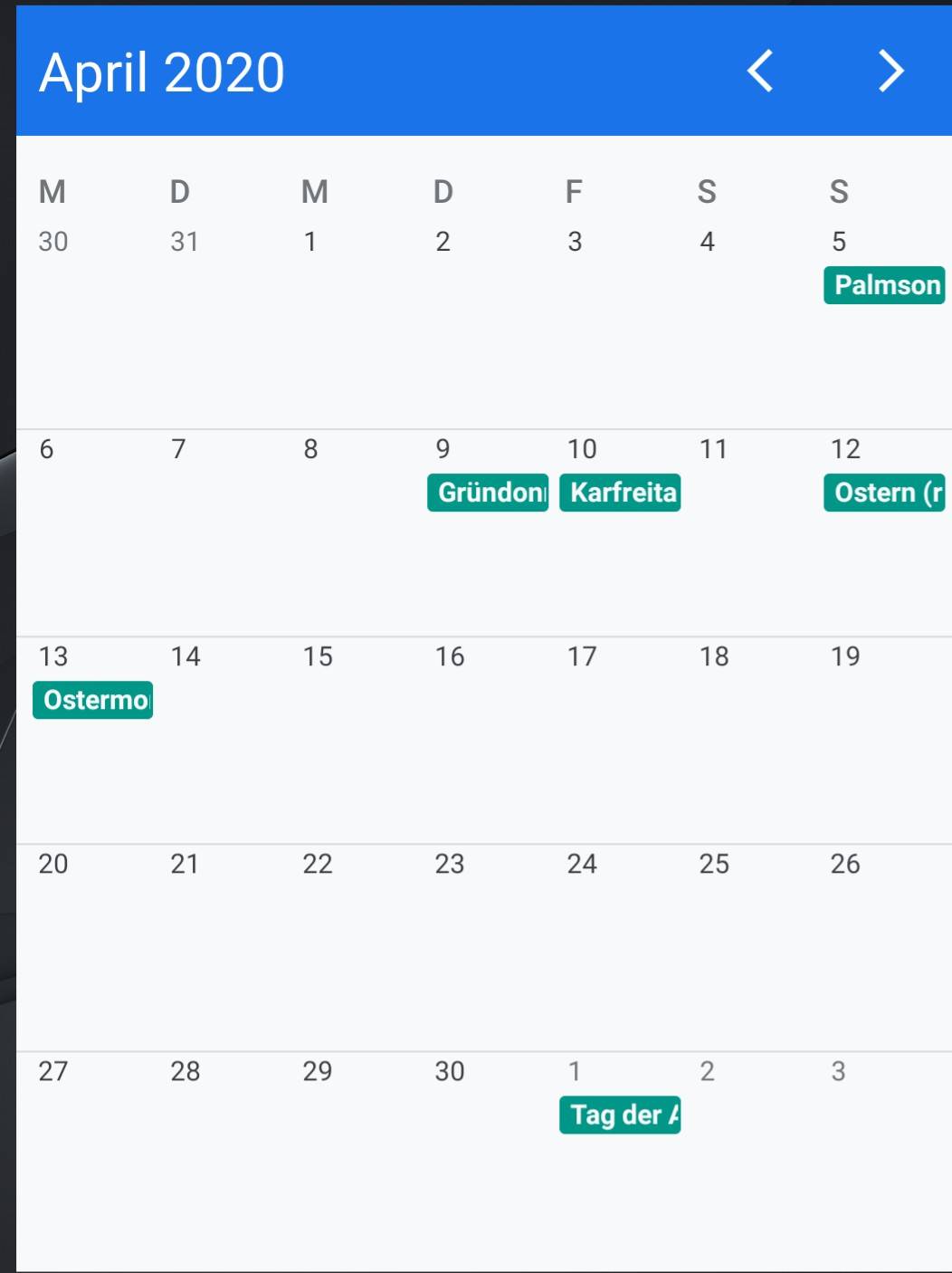Select April 15 in the calendar

tap(318, 656)
